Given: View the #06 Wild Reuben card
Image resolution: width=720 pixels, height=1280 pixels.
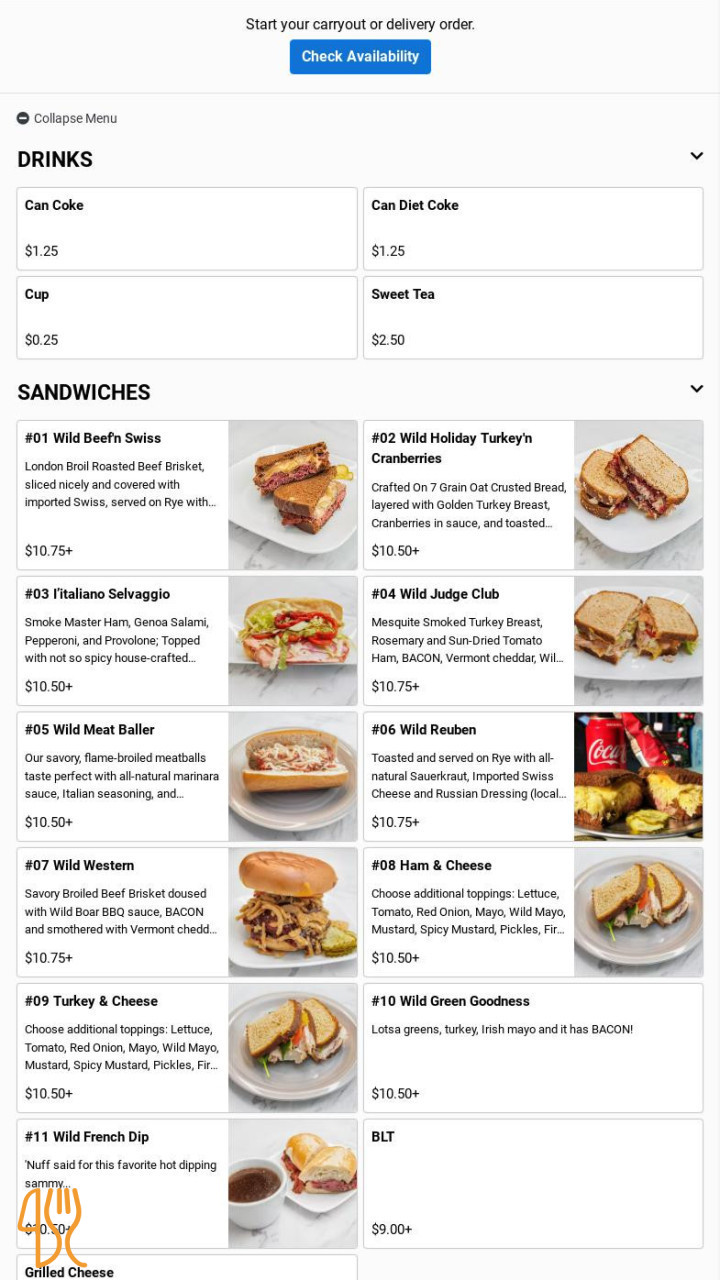Looking at the screenshot, I should click(x=533, y=776).
